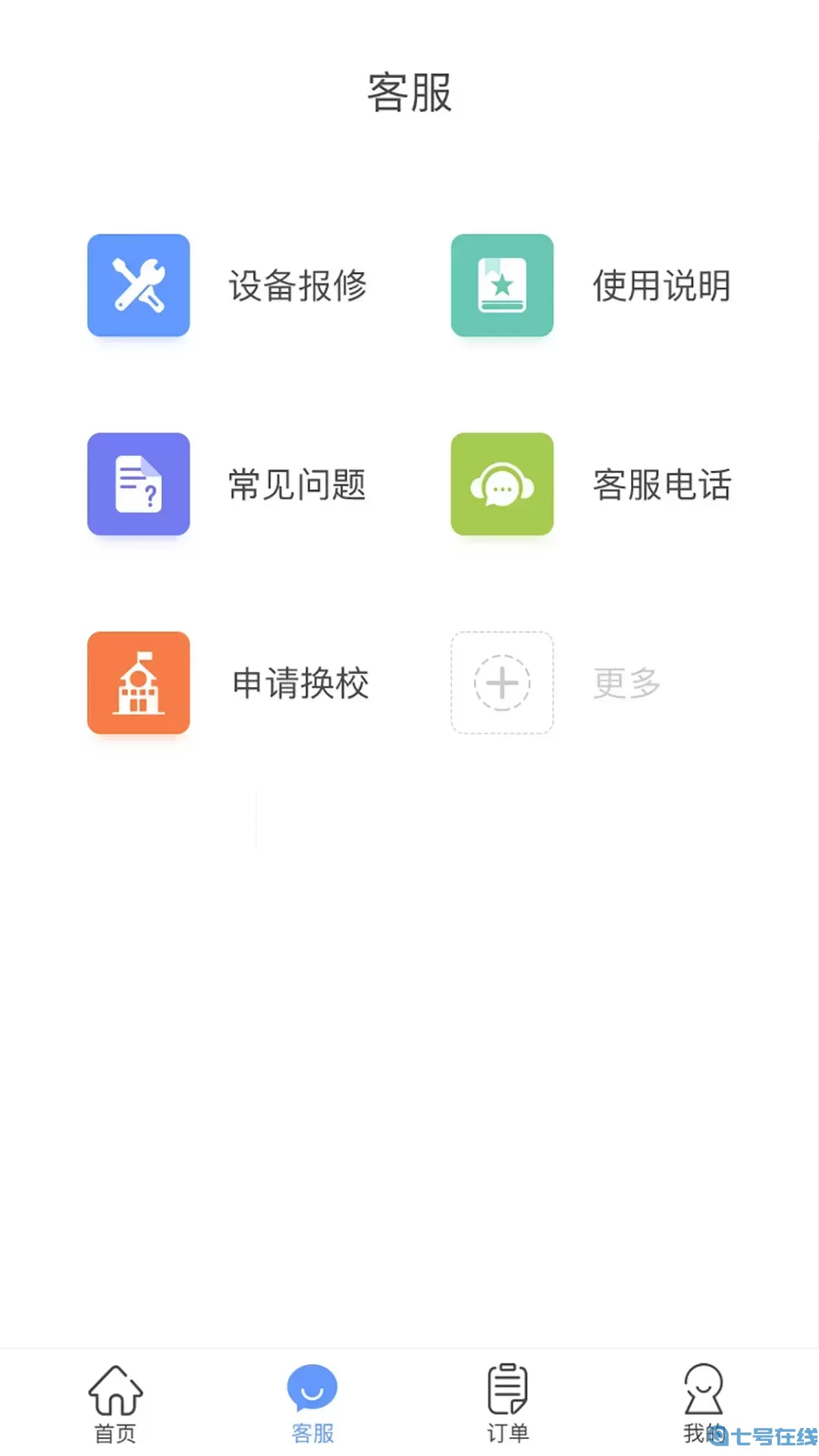Click the dashed 更多 plus icon

pos(502,682)
